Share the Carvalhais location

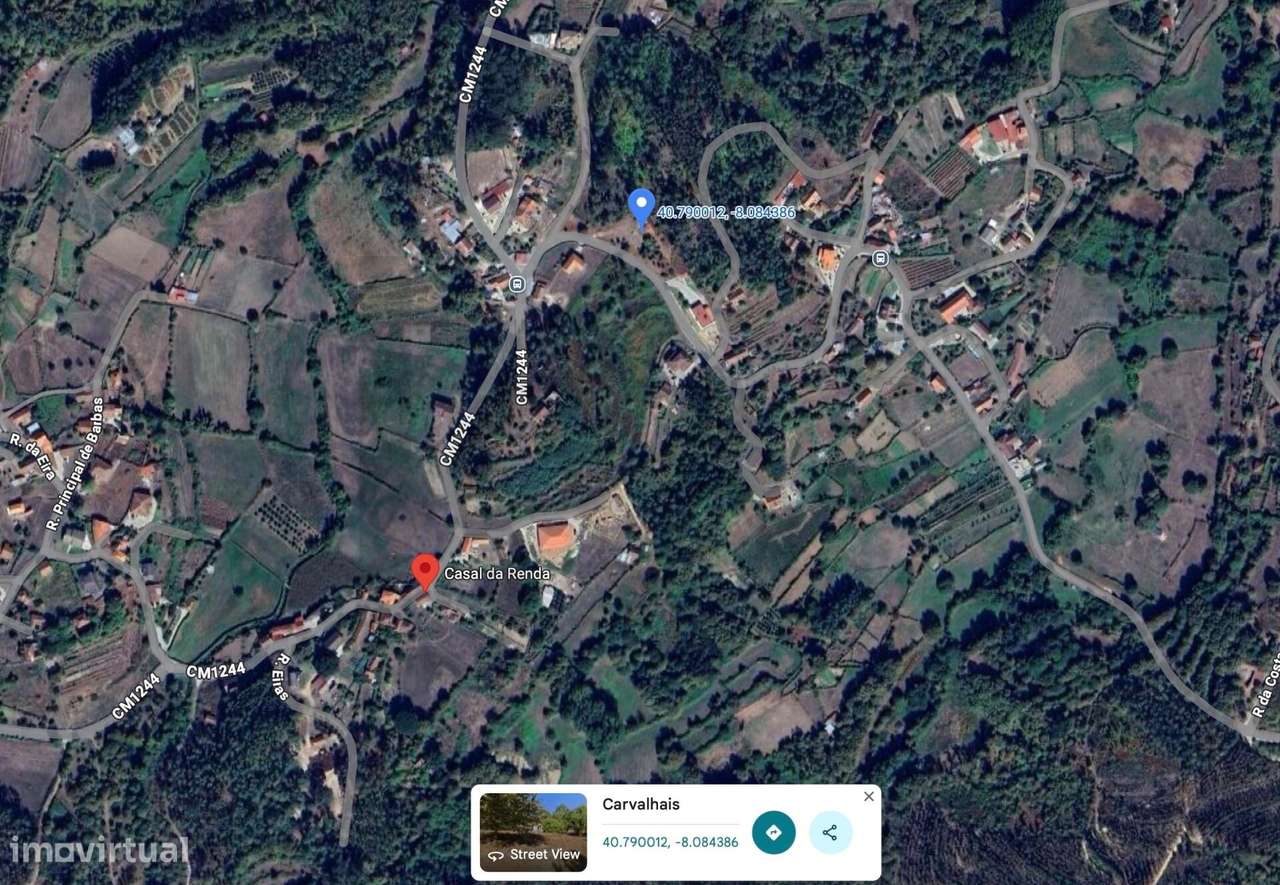pyautogui.click(x=830, y=832)
